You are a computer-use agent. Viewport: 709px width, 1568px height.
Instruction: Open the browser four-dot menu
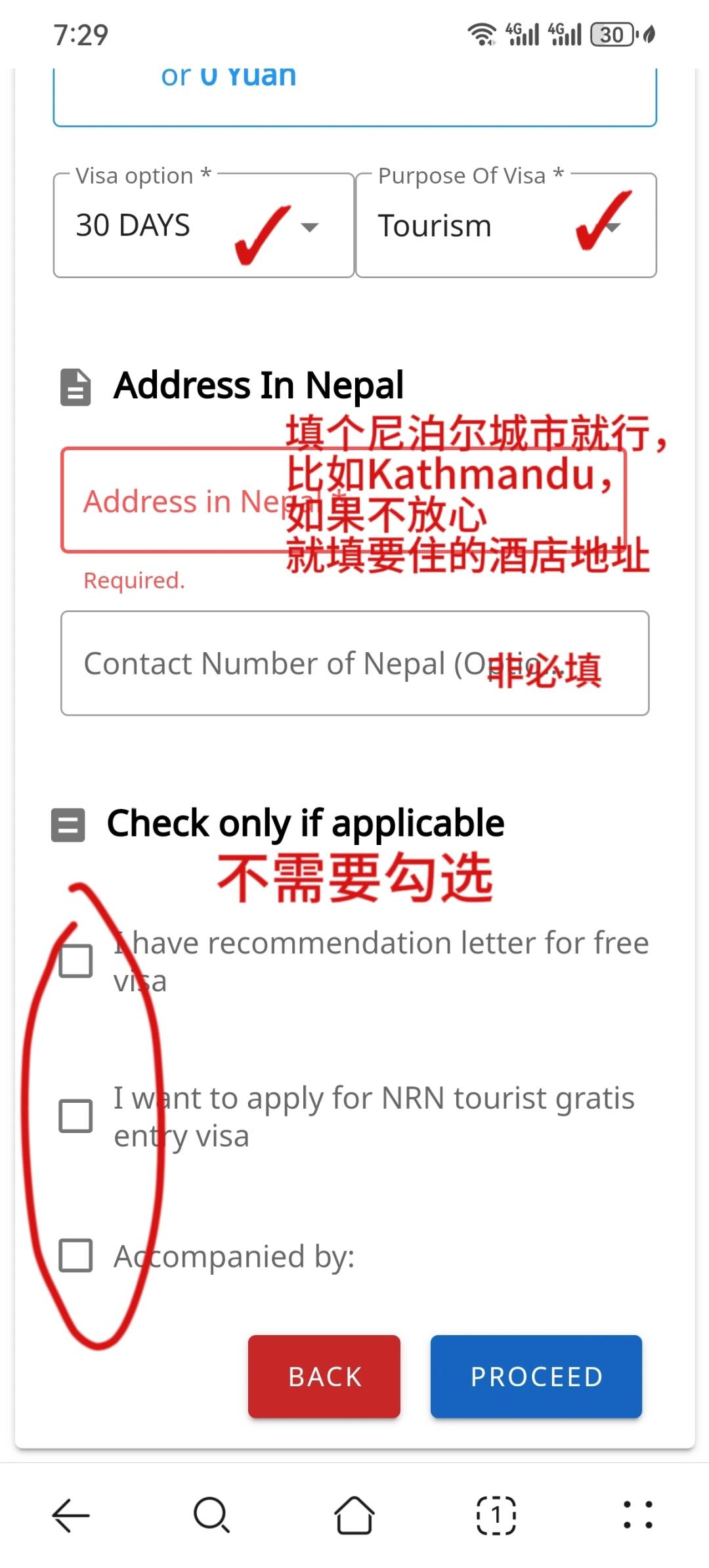[x=637, y=1516]
